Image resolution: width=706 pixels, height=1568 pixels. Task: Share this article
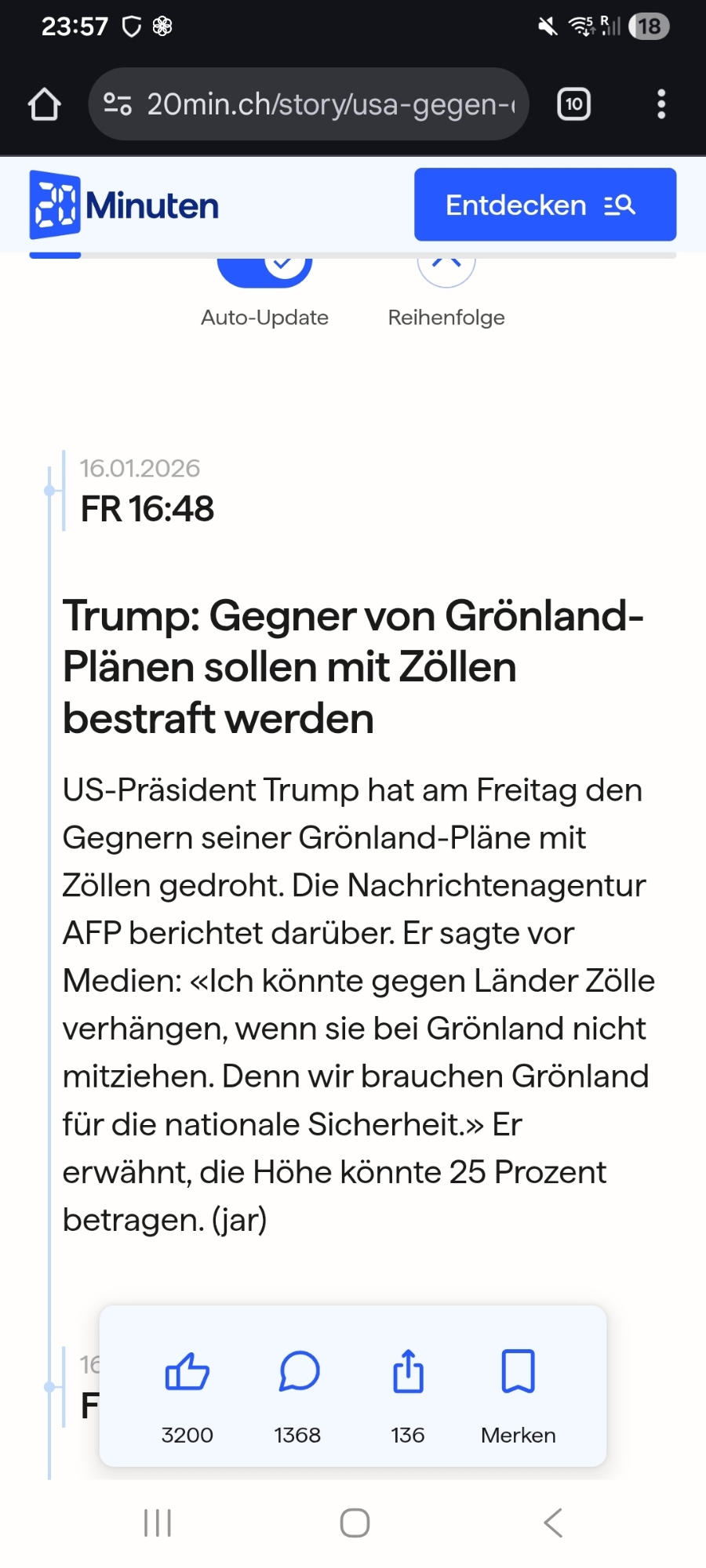[x=408, y=1372]
